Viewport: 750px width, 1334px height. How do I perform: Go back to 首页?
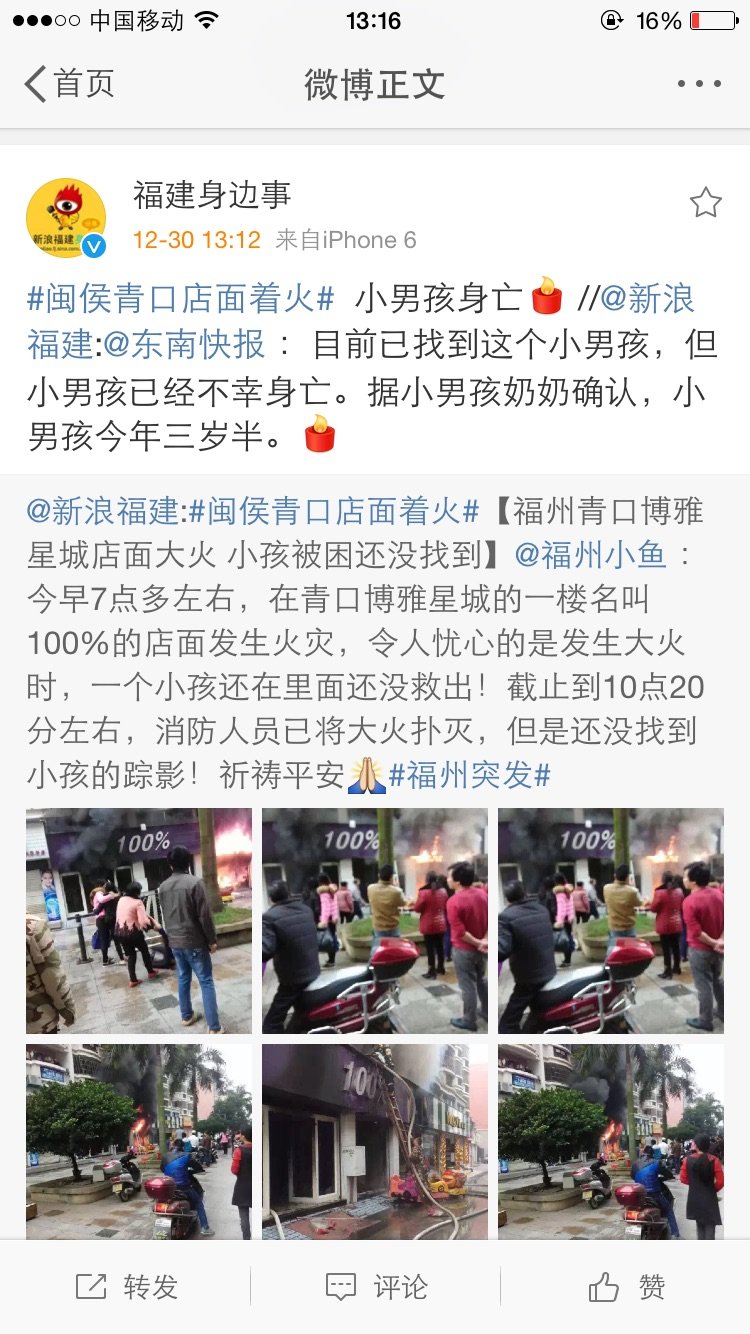click(x=68, y=84)
